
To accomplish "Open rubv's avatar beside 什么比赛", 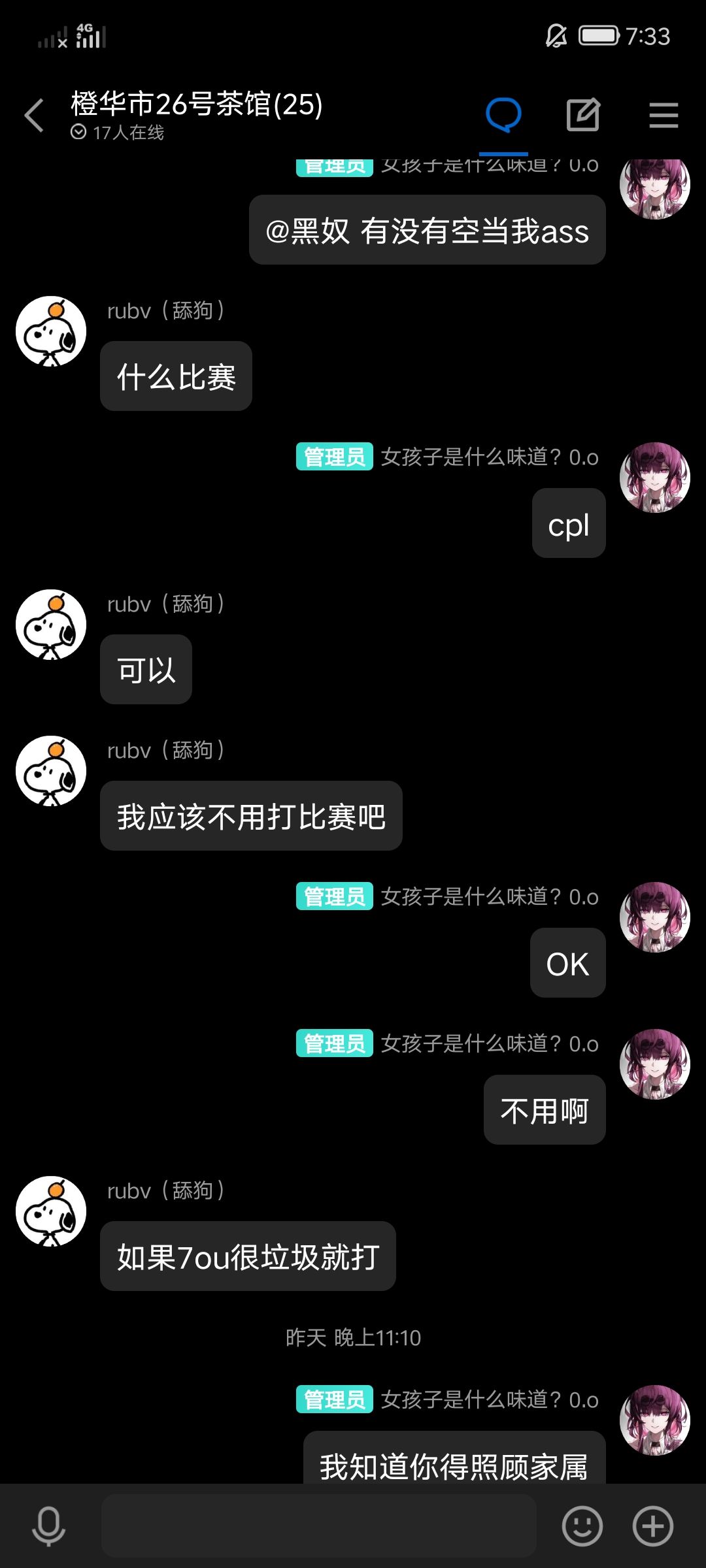I will 51,331.
